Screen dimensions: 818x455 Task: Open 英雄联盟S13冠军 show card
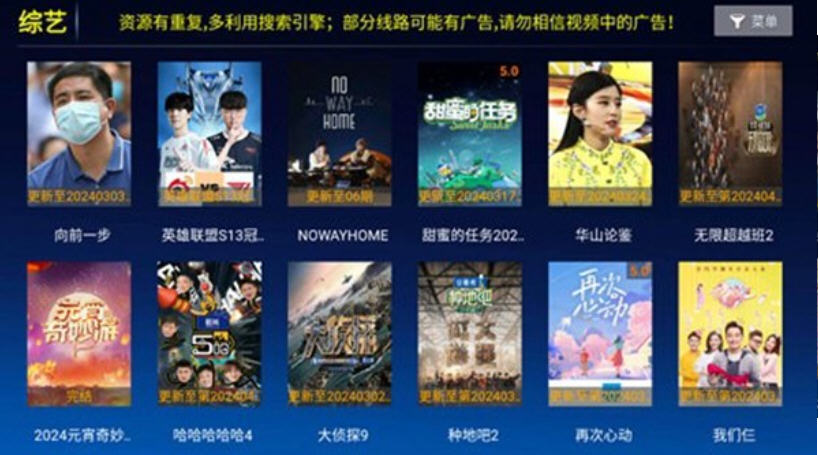click(x=209, y=134)
